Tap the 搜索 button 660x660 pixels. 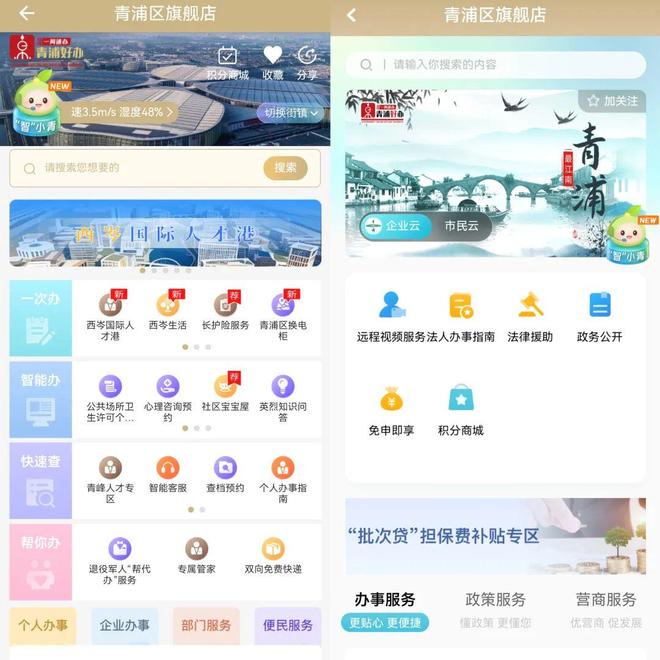pos(285,168)
